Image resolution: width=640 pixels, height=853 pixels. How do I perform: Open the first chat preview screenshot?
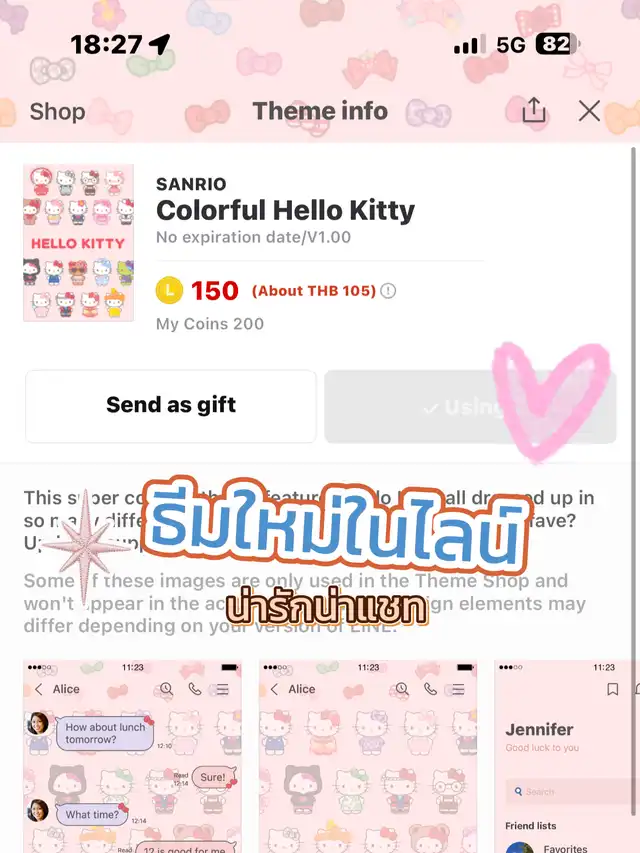point(132,756)
